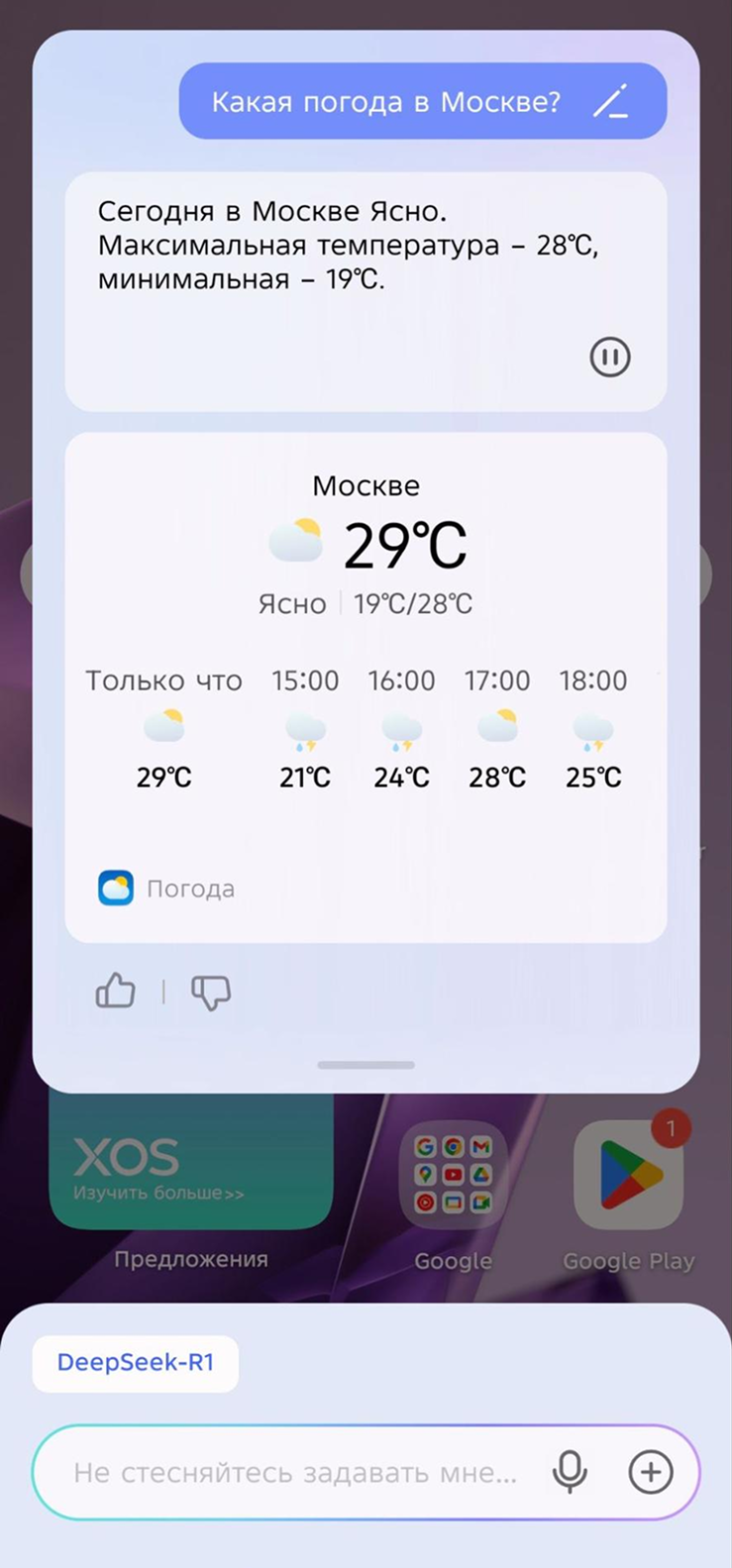
Task: Dislike the assistant's answer
Action: coord(211,992)
